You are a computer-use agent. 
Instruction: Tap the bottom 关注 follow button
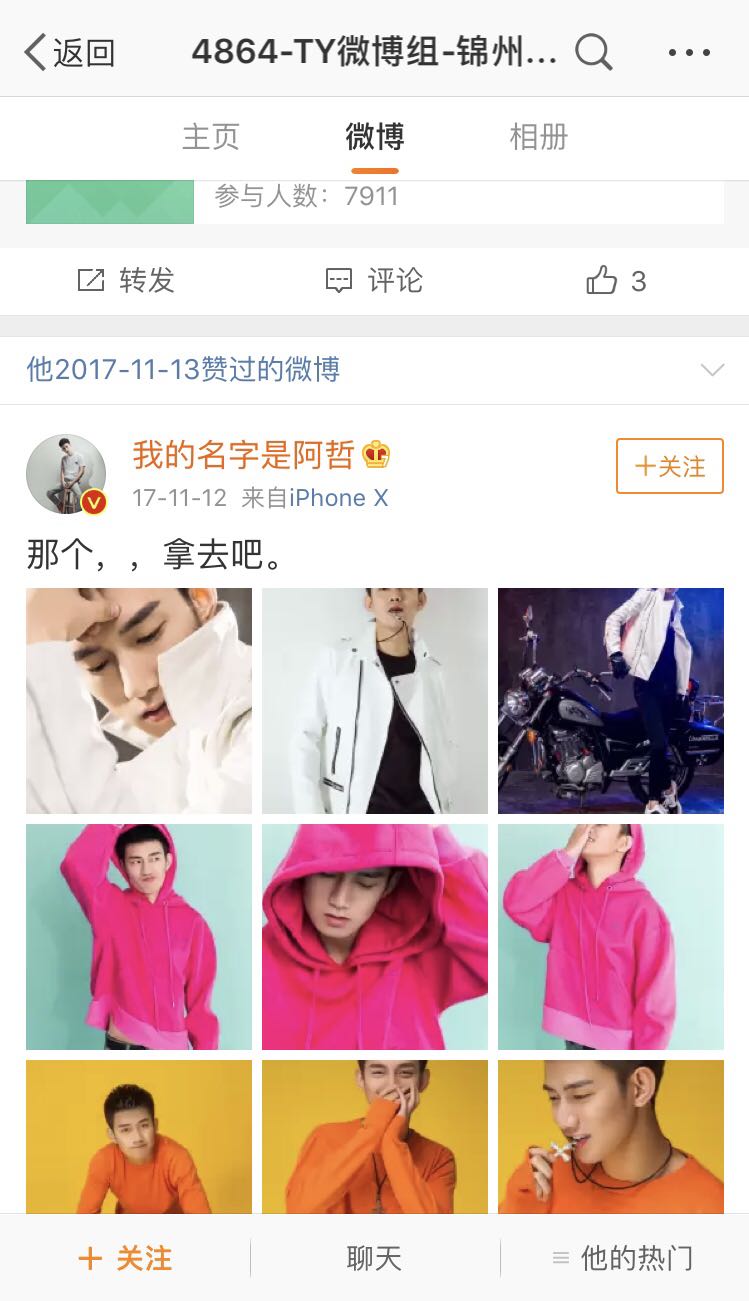tap(125, 1258)
